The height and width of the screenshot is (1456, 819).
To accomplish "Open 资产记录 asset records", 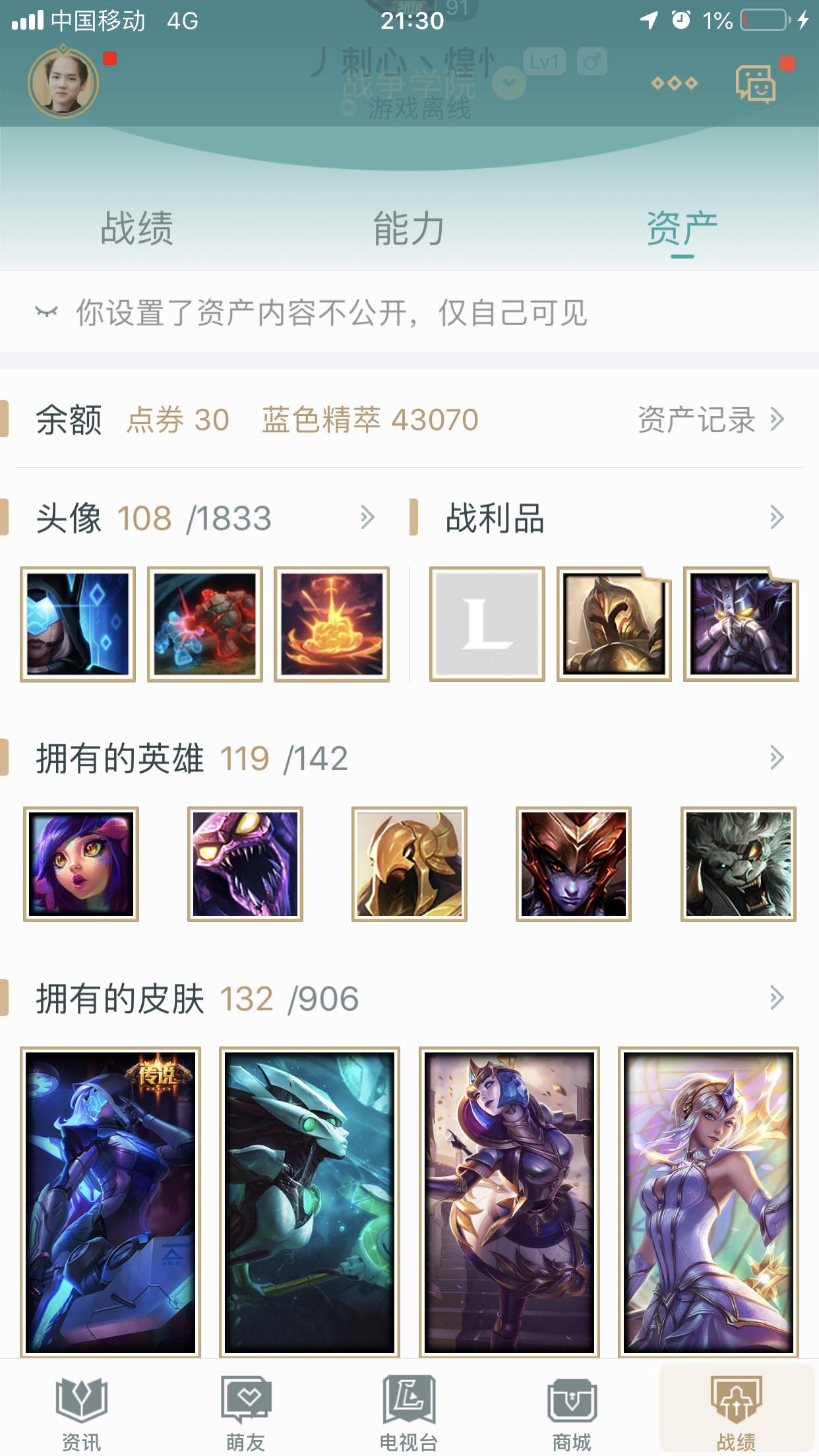I will tap(710, 419).
